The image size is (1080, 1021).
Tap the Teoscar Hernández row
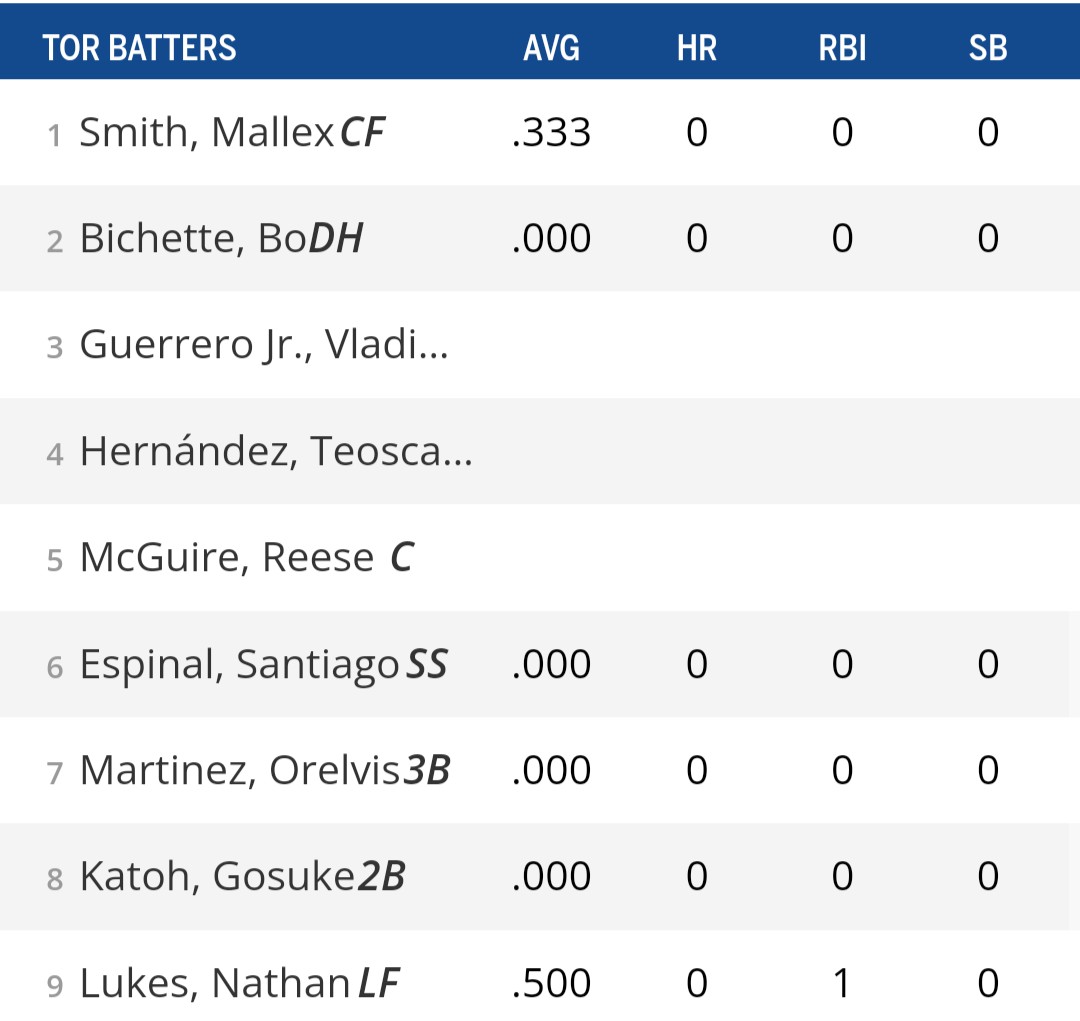275,452
